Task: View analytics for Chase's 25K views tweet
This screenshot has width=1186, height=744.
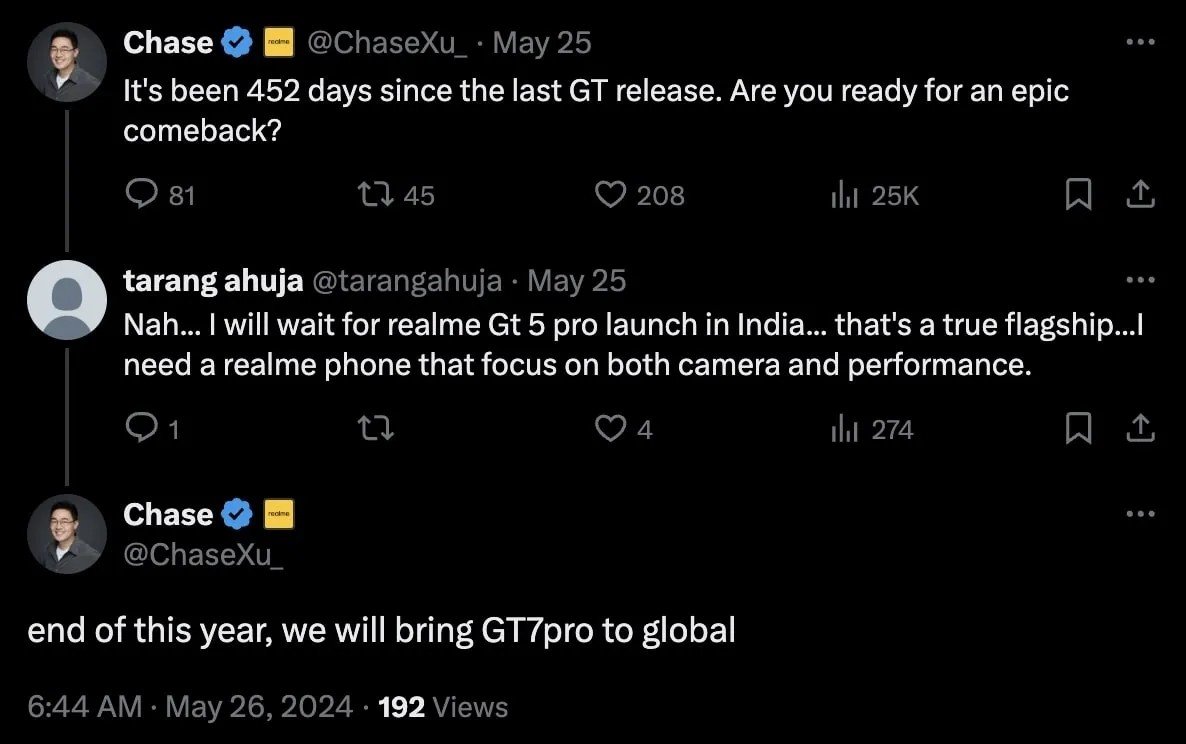Action: click(x=846, y=195)
